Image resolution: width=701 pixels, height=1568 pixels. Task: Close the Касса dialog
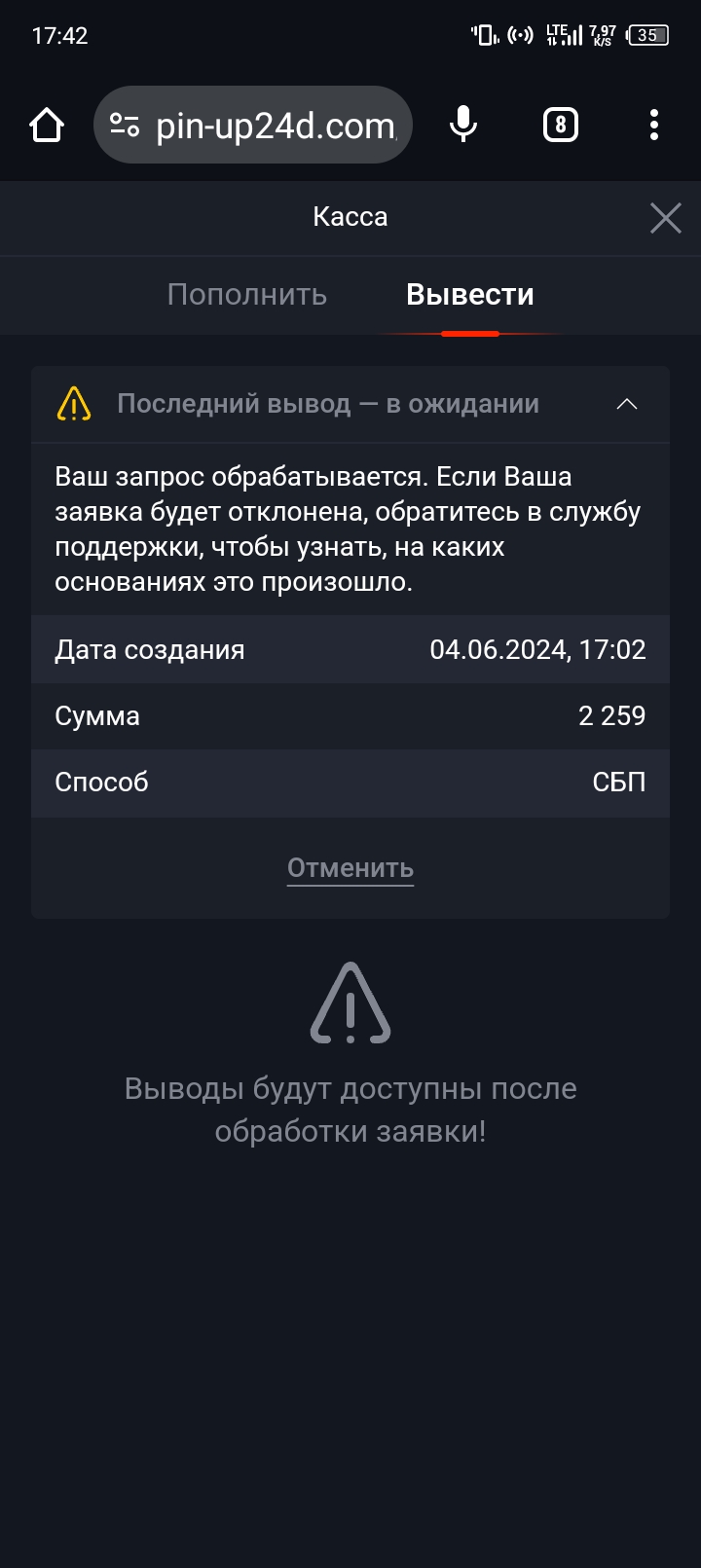pos(665,217)
